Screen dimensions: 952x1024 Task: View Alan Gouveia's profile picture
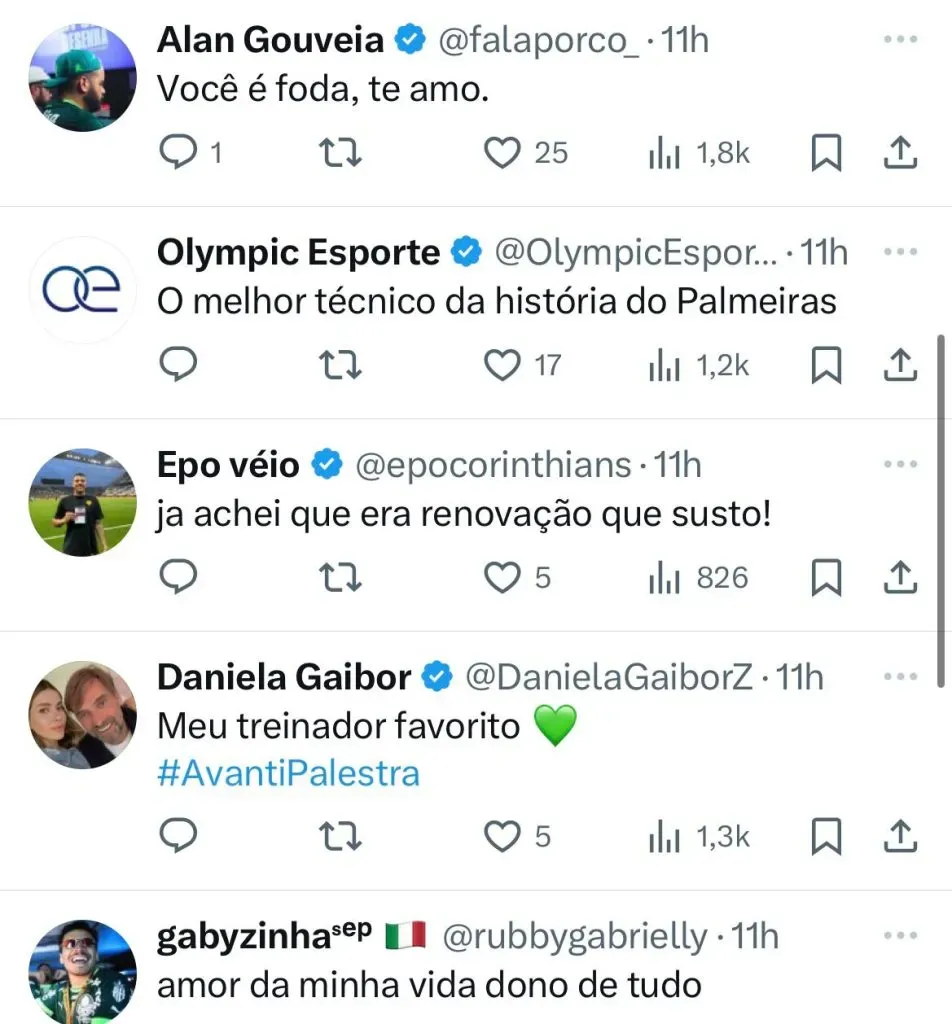click(82, 78)
